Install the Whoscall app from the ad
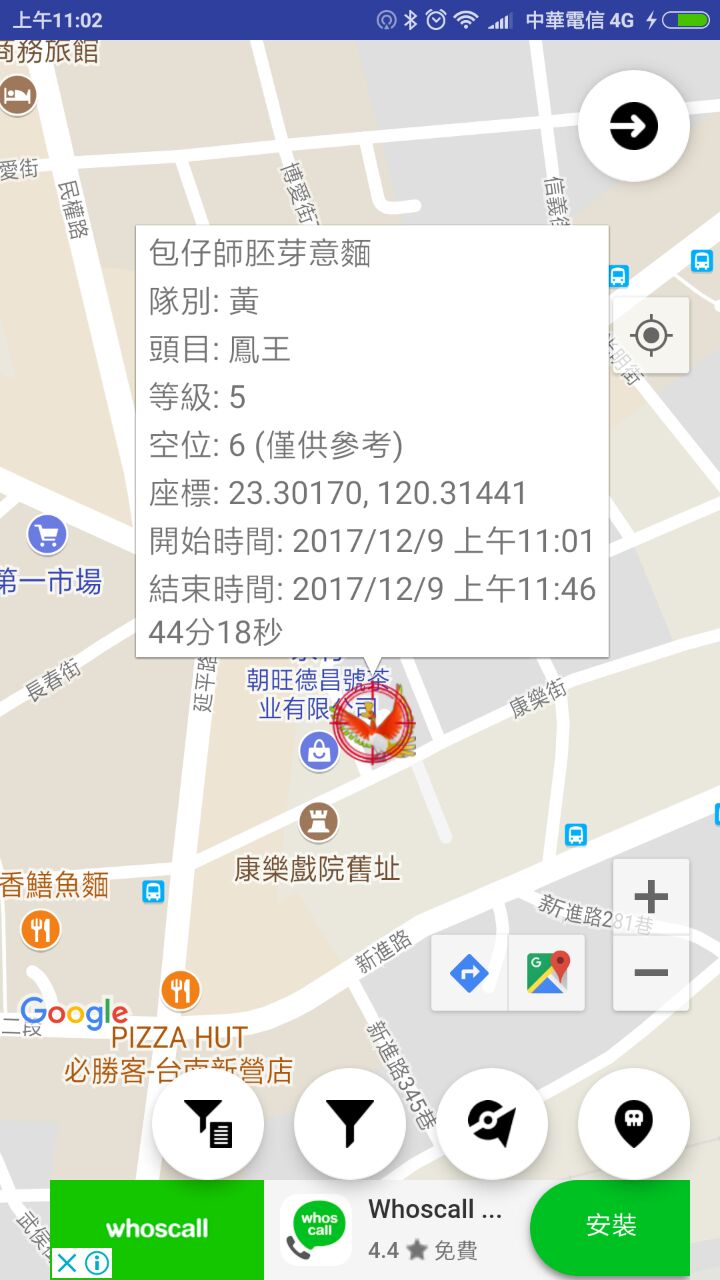Image resolution: width=720 pixels, height=1280 pixels. 610,1226
